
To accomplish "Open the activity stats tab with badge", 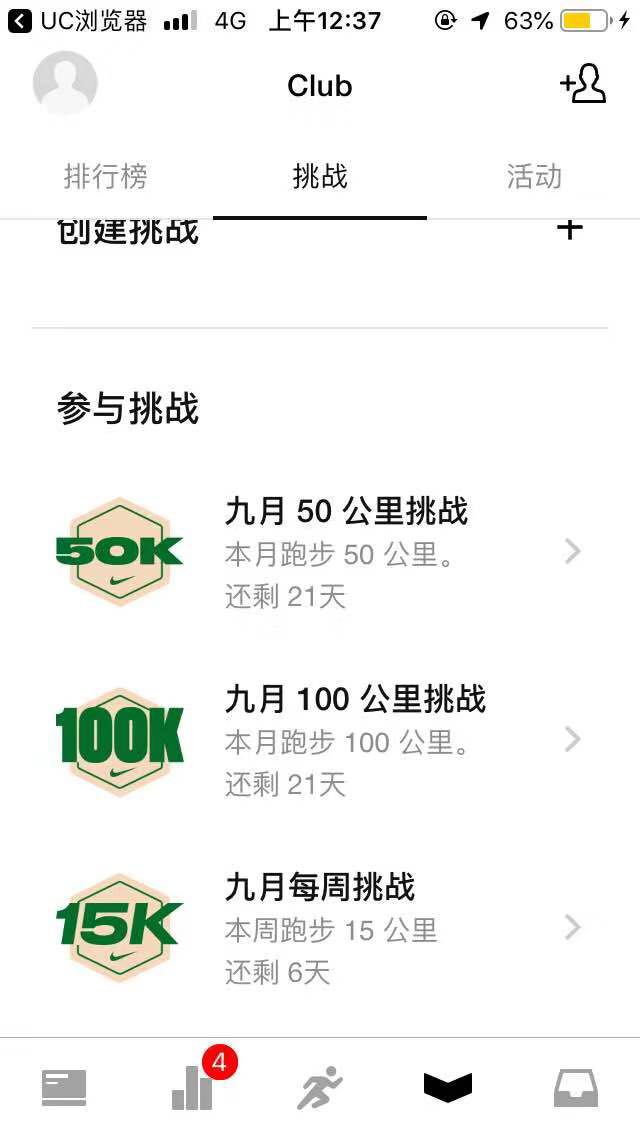I will pos(192,1087).
